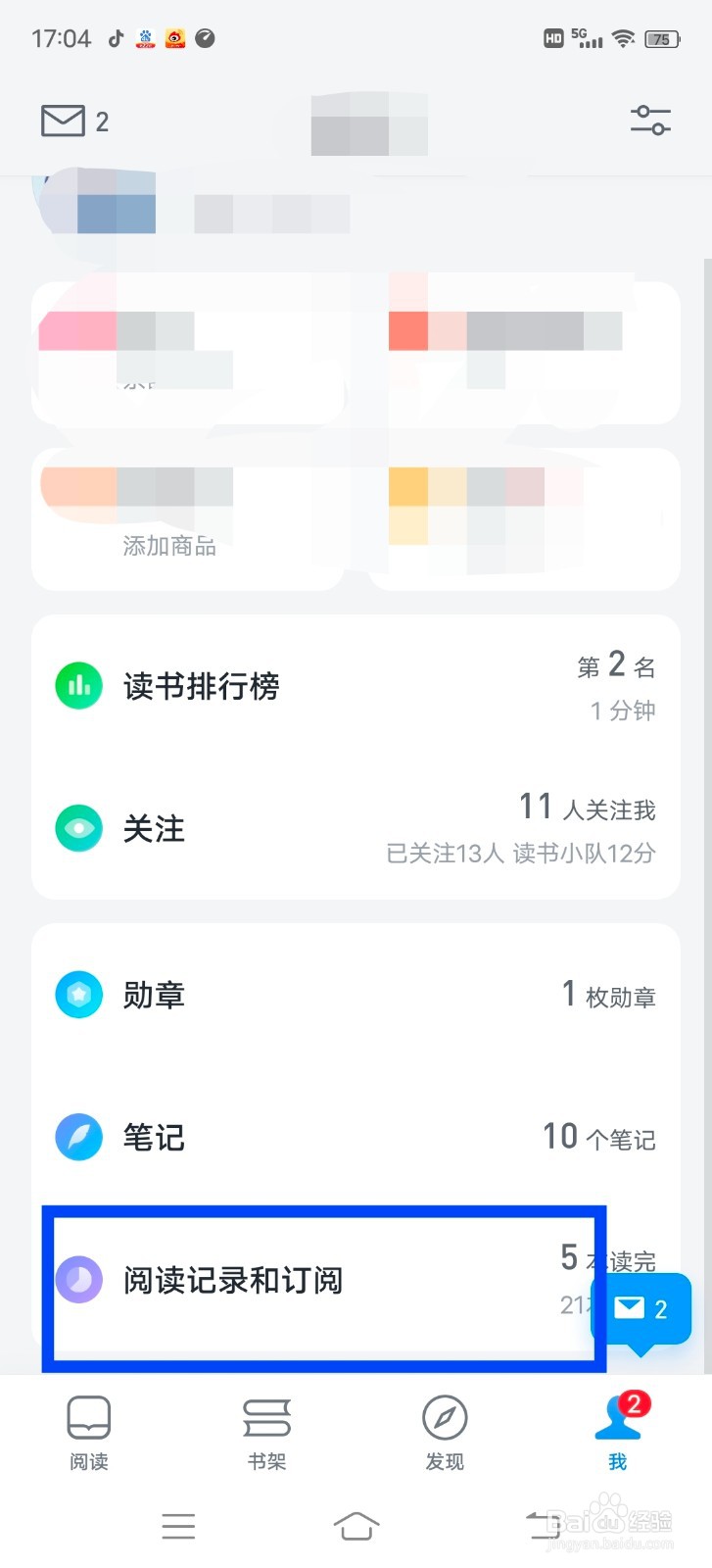Tap the floating blue message bubble
Image resolution: width=712 pixels, height=1568 pixels.
pos(641,1308)
